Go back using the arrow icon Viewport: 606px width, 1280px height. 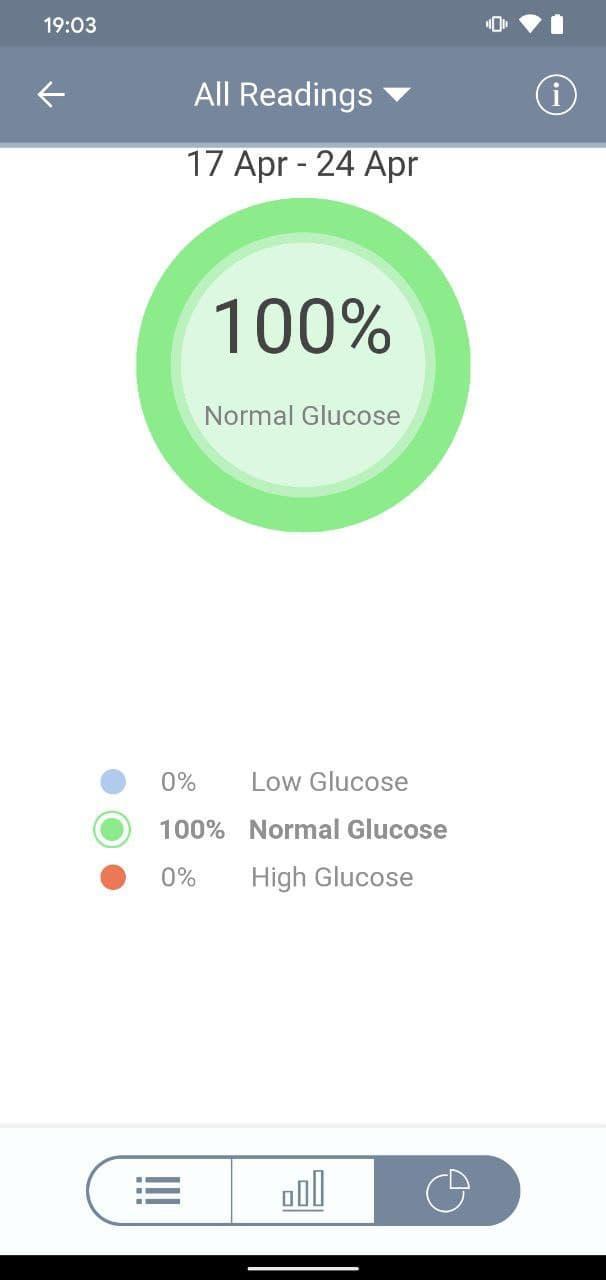[x=51, y=95]
